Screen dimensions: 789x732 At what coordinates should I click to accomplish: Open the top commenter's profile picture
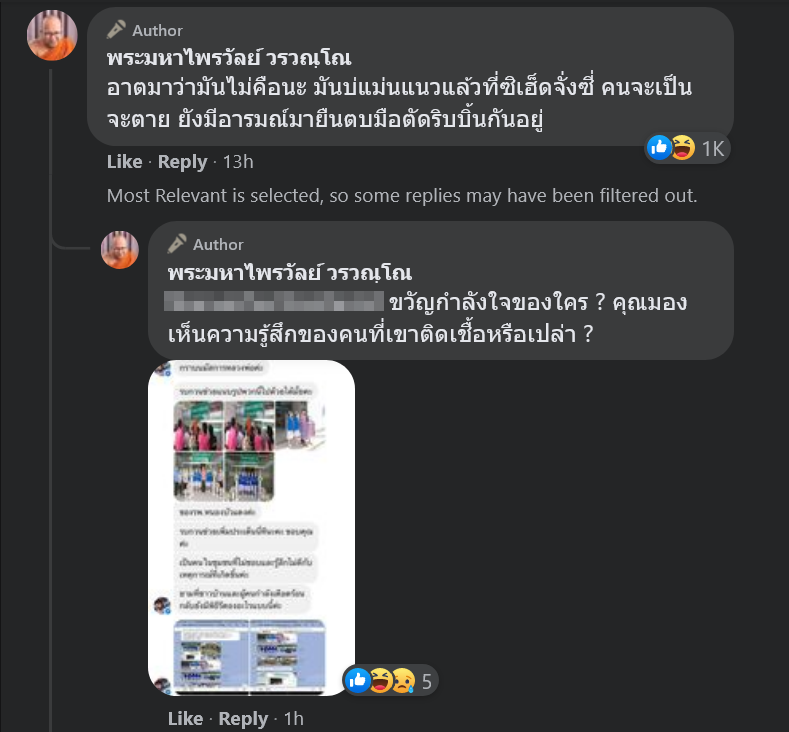tap(51, 36)
